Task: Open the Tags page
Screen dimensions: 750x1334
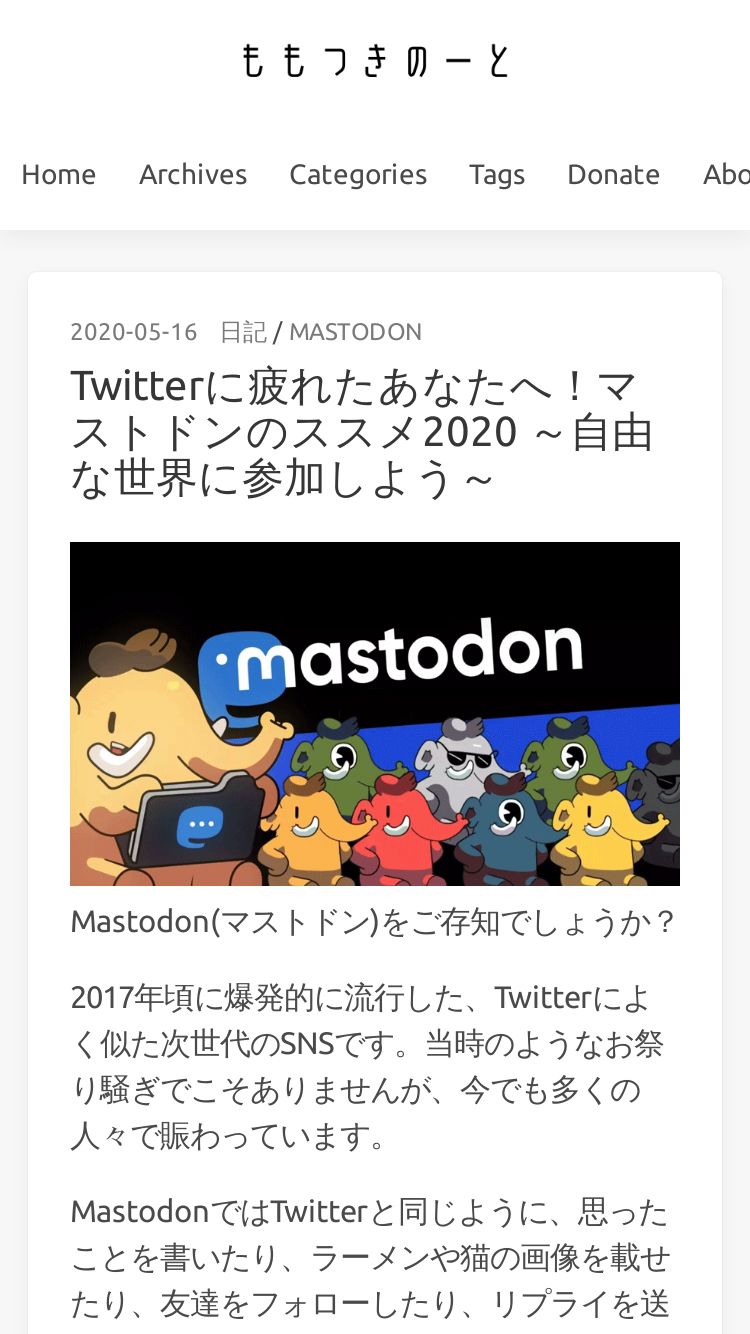Action: coord(497,174)
